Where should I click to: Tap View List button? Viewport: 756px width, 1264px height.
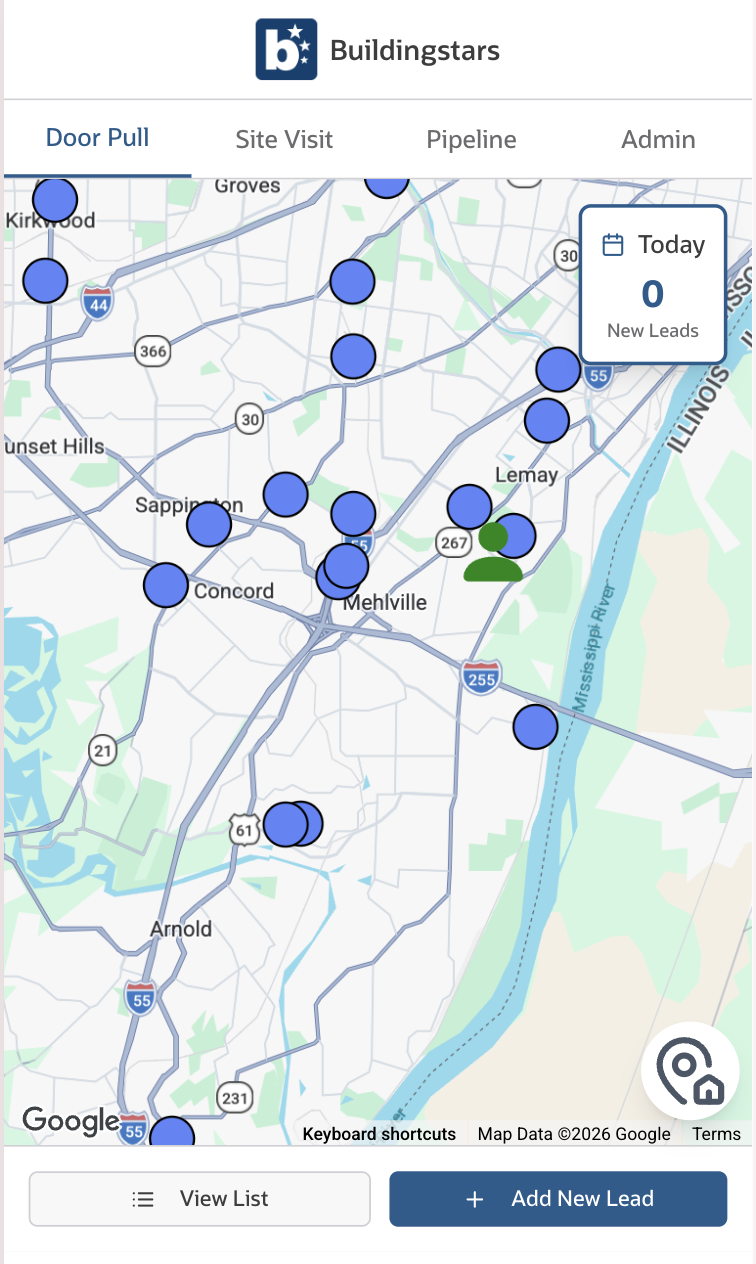200,1199
